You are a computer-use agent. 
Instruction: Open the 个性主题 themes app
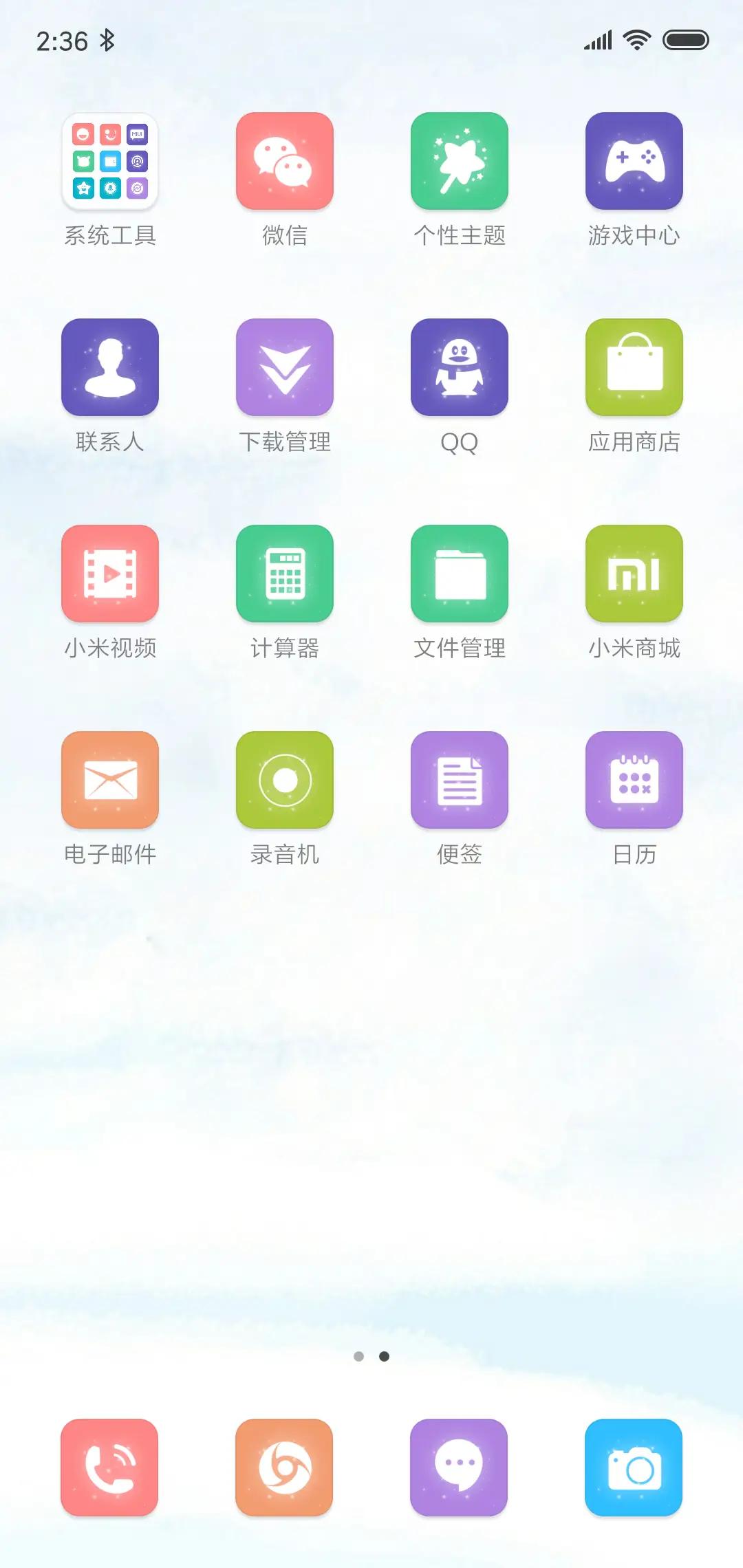(459, 160)
